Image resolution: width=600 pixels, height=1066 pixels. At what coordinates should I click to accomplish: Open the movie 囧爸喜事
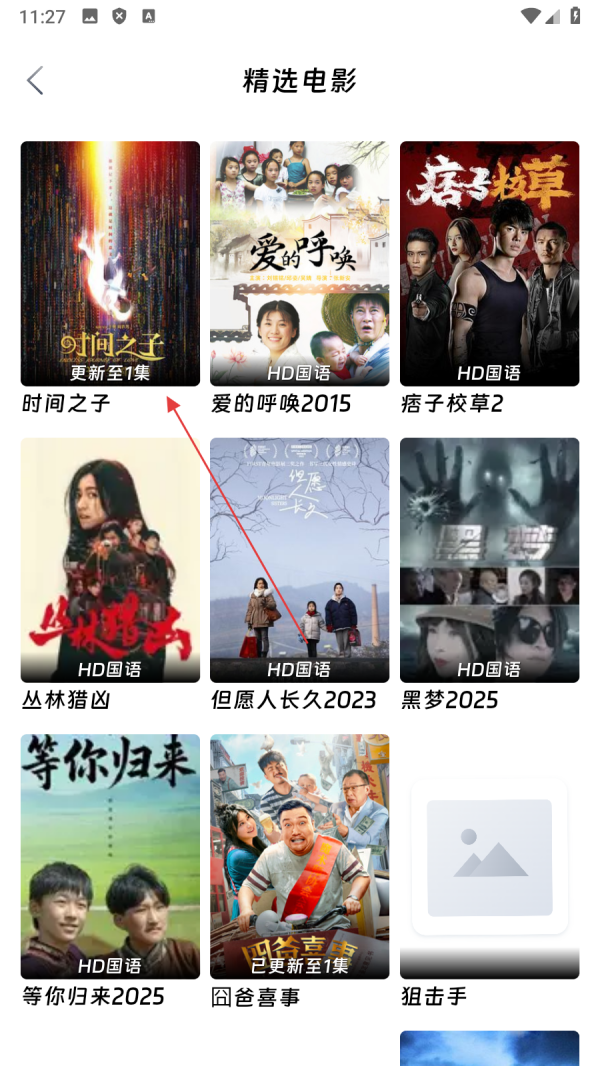tap(299, 857)
